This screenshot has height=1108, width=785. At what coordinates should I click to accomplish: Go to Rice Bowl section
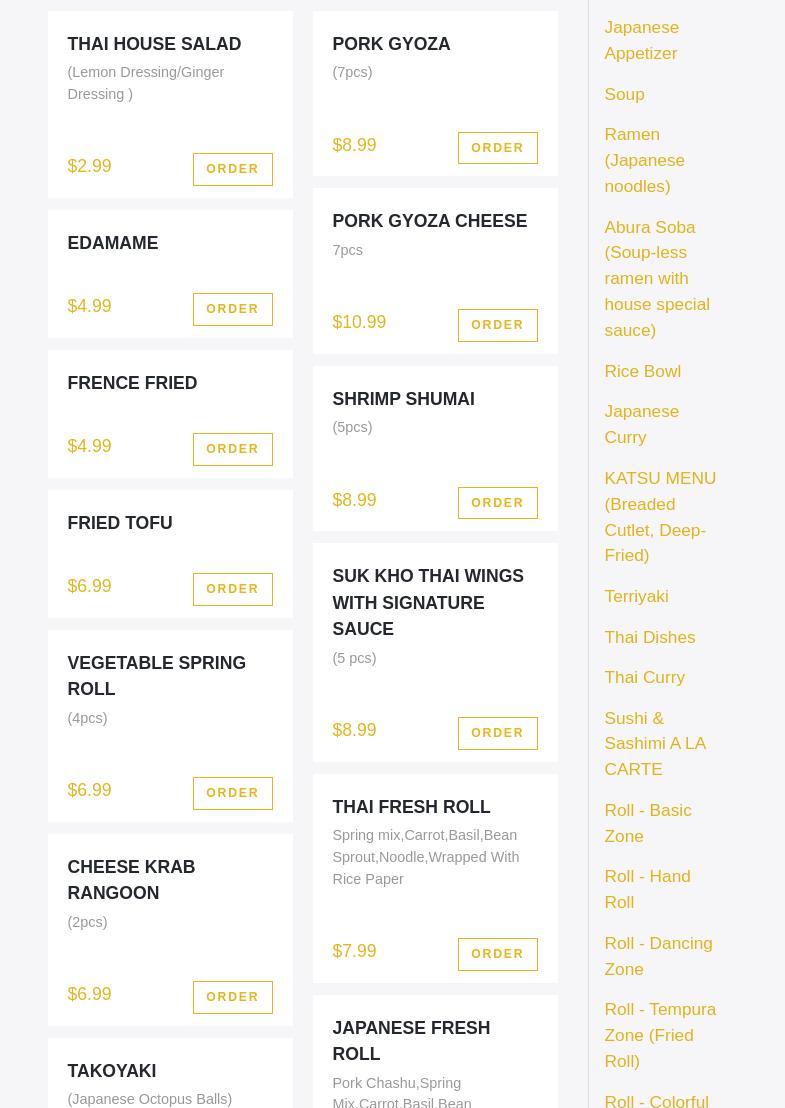pos(642,371)
